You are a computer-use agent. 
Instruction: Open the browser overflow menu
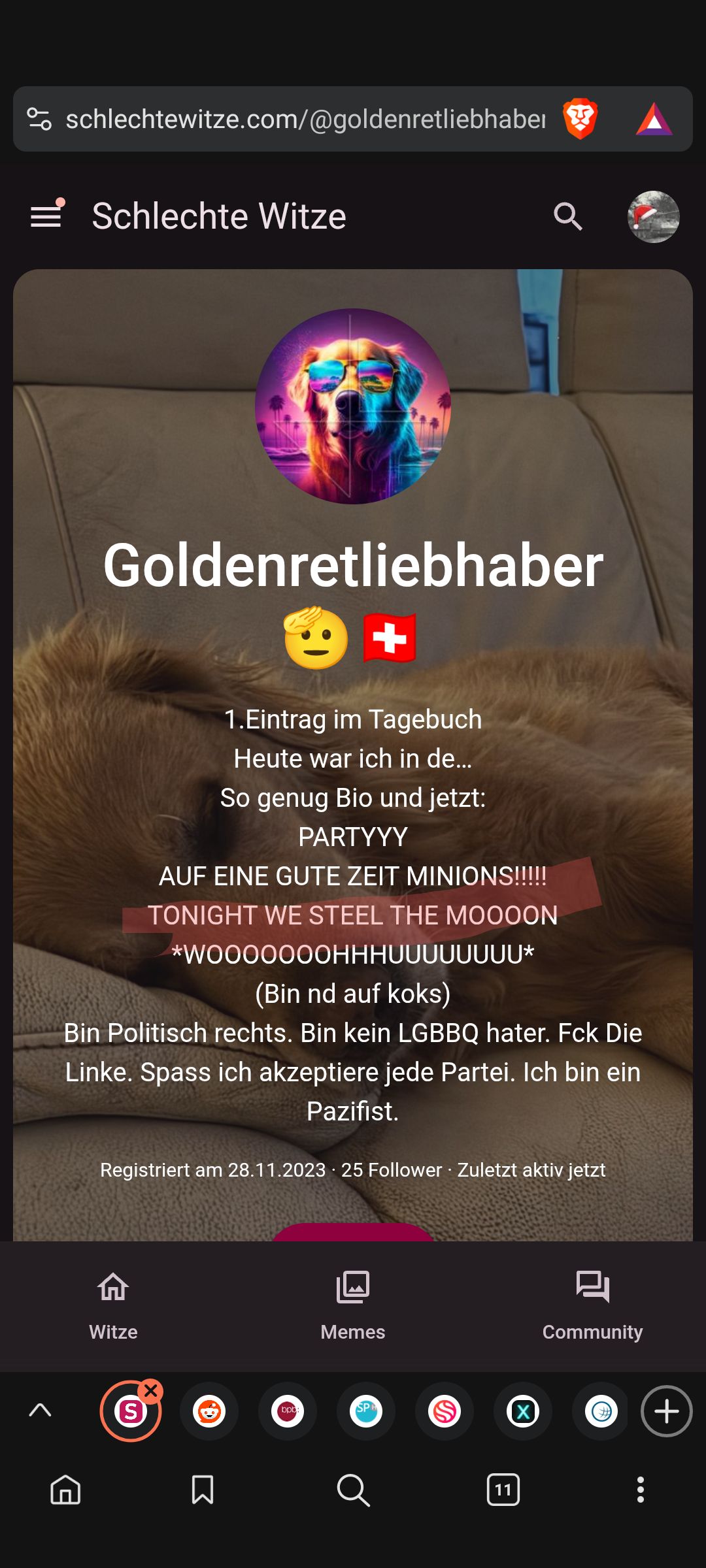click(x=641, y=1490)
